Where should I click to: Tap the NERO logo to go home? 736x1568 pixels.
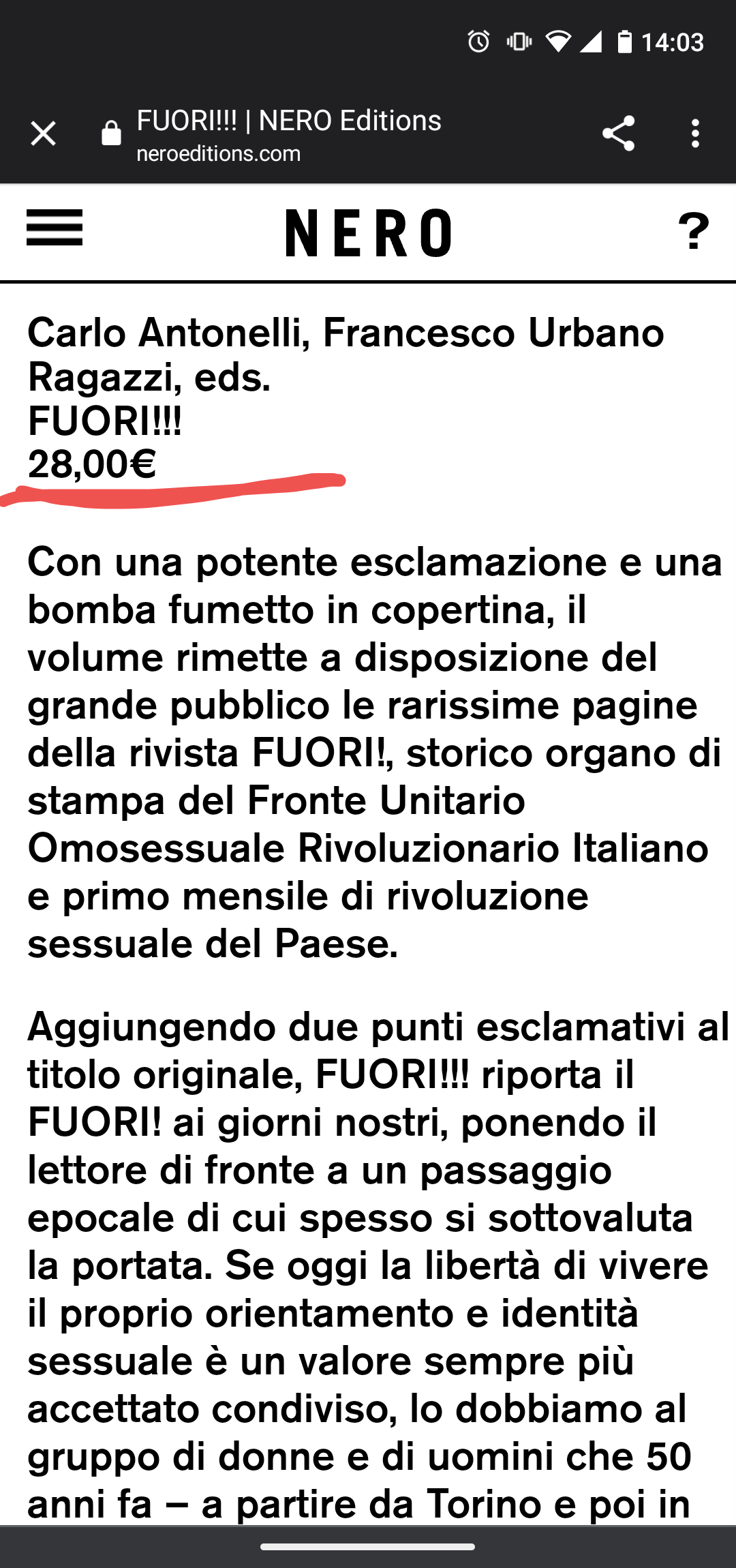(x=368, y=233)
